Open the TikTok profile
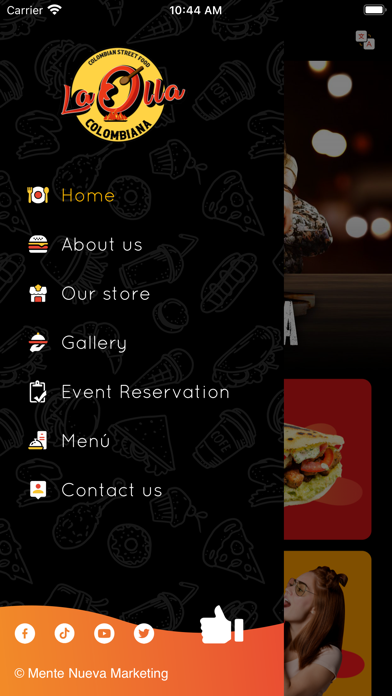Image resolution: width=392 pixels, height=696 pixels. pos(64,633)
